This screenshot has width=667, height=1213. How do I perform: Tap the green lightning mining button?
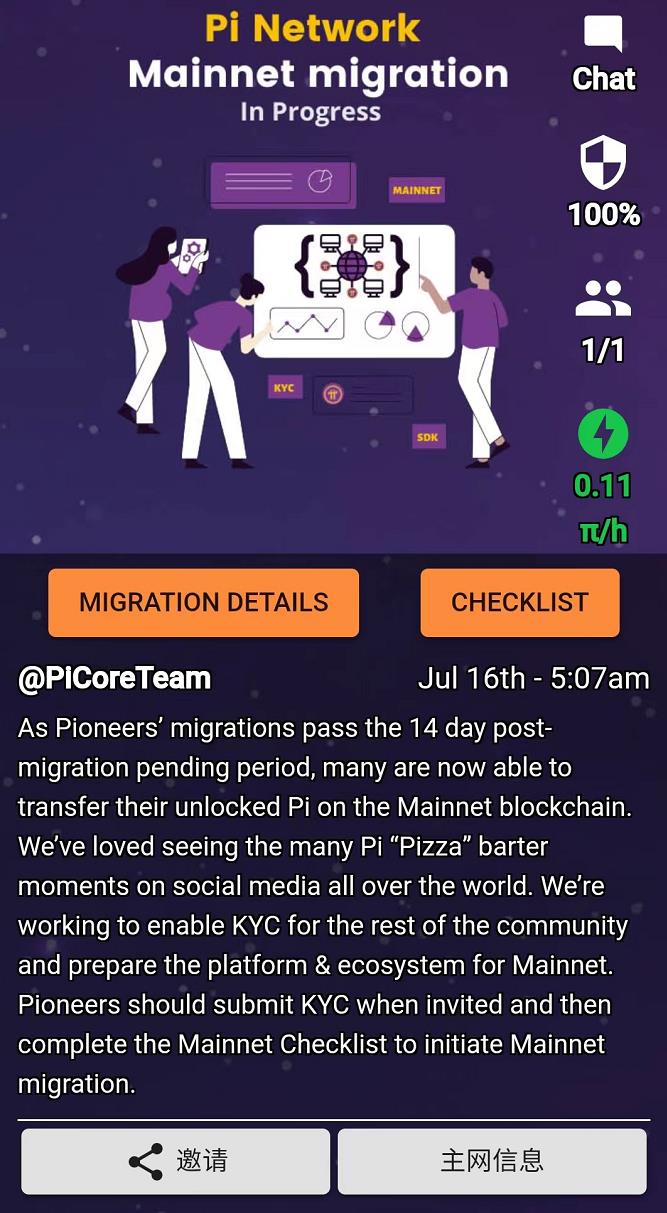click(x=603, y=435)
